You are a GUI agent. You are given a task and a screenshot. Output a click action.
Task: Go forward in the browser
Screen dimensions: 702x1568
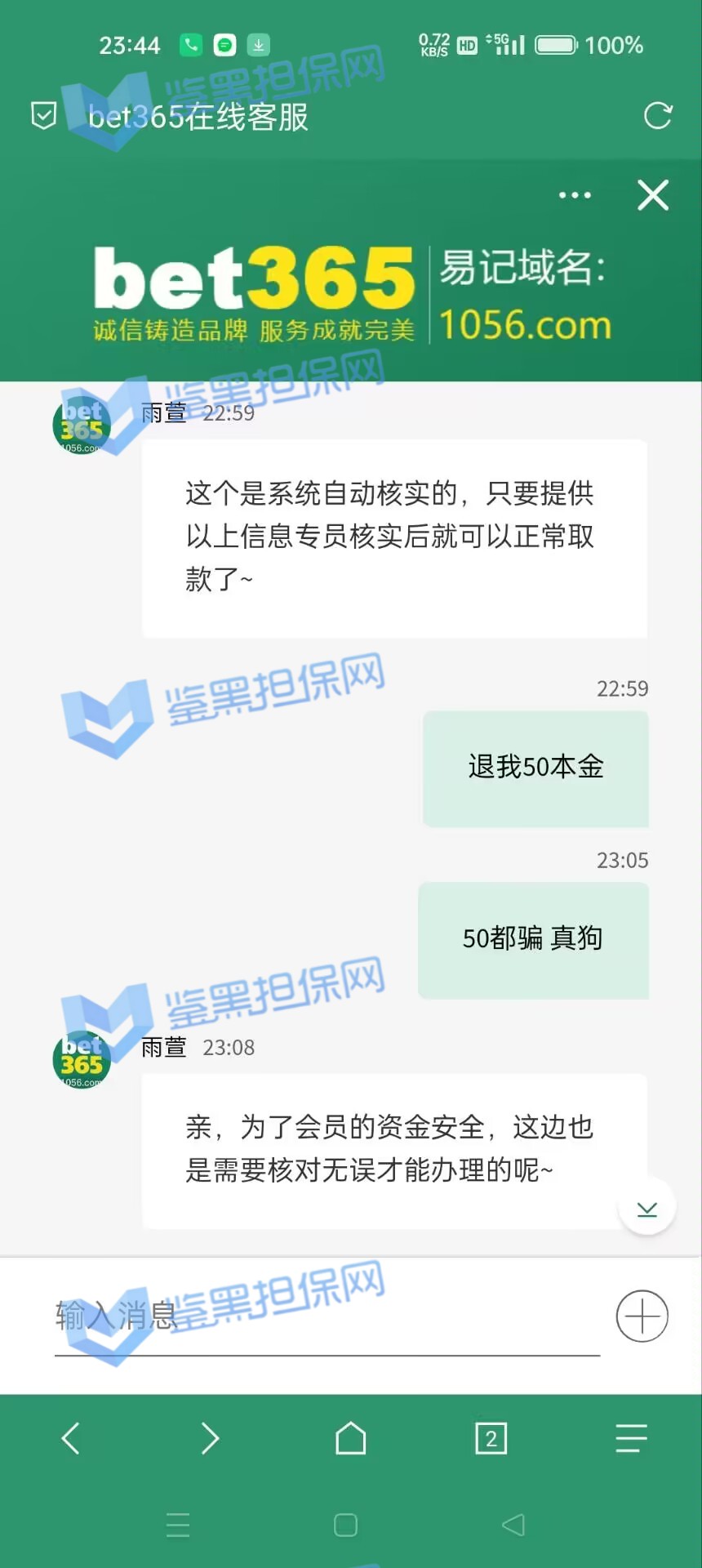point(211,1438)
